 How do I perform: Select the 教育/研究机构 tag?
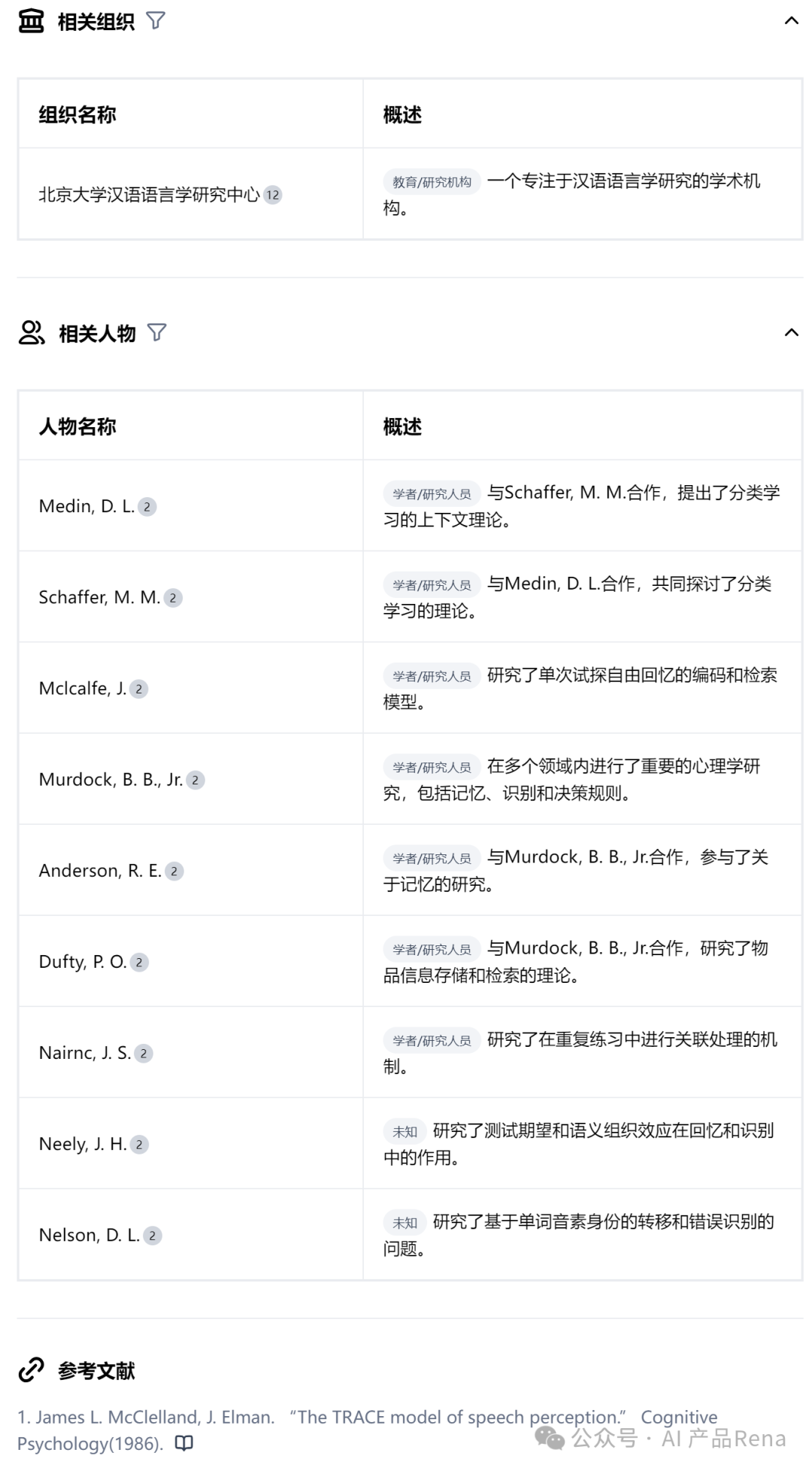click(431, 180)
